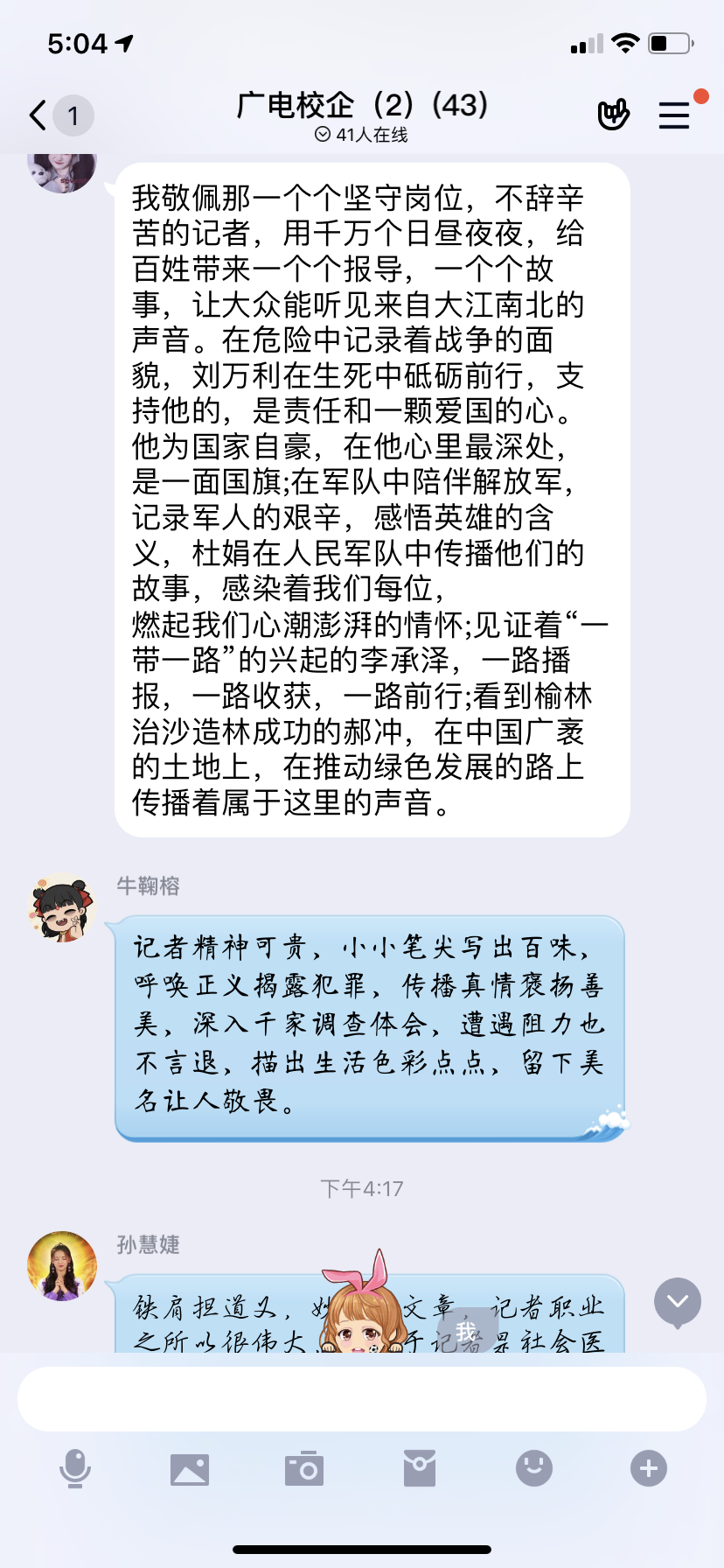Screen dimensions: 724x1568
Task: Open the group chat menu
Action: [x=674, y=115]
